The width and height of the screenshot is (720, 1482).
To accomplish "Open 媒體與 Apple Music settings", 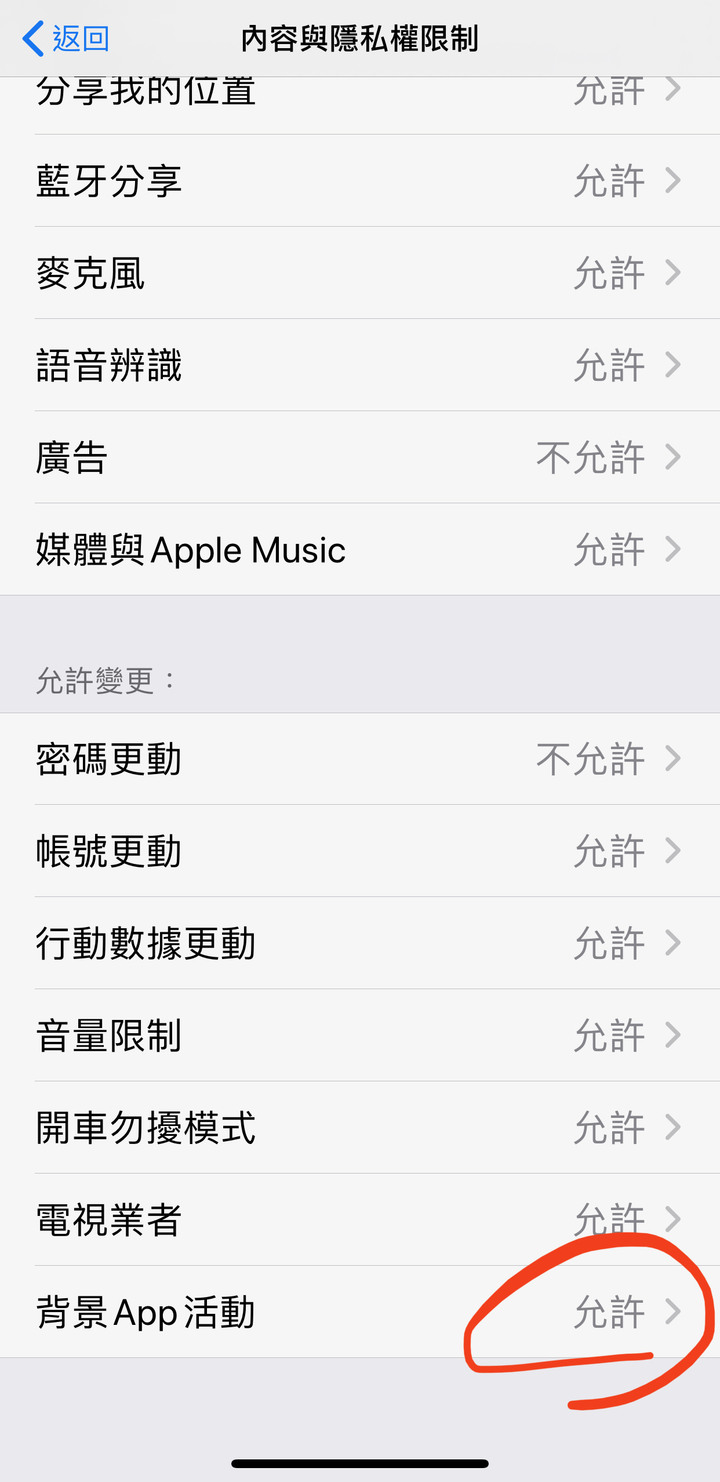I will pos(360,549).
